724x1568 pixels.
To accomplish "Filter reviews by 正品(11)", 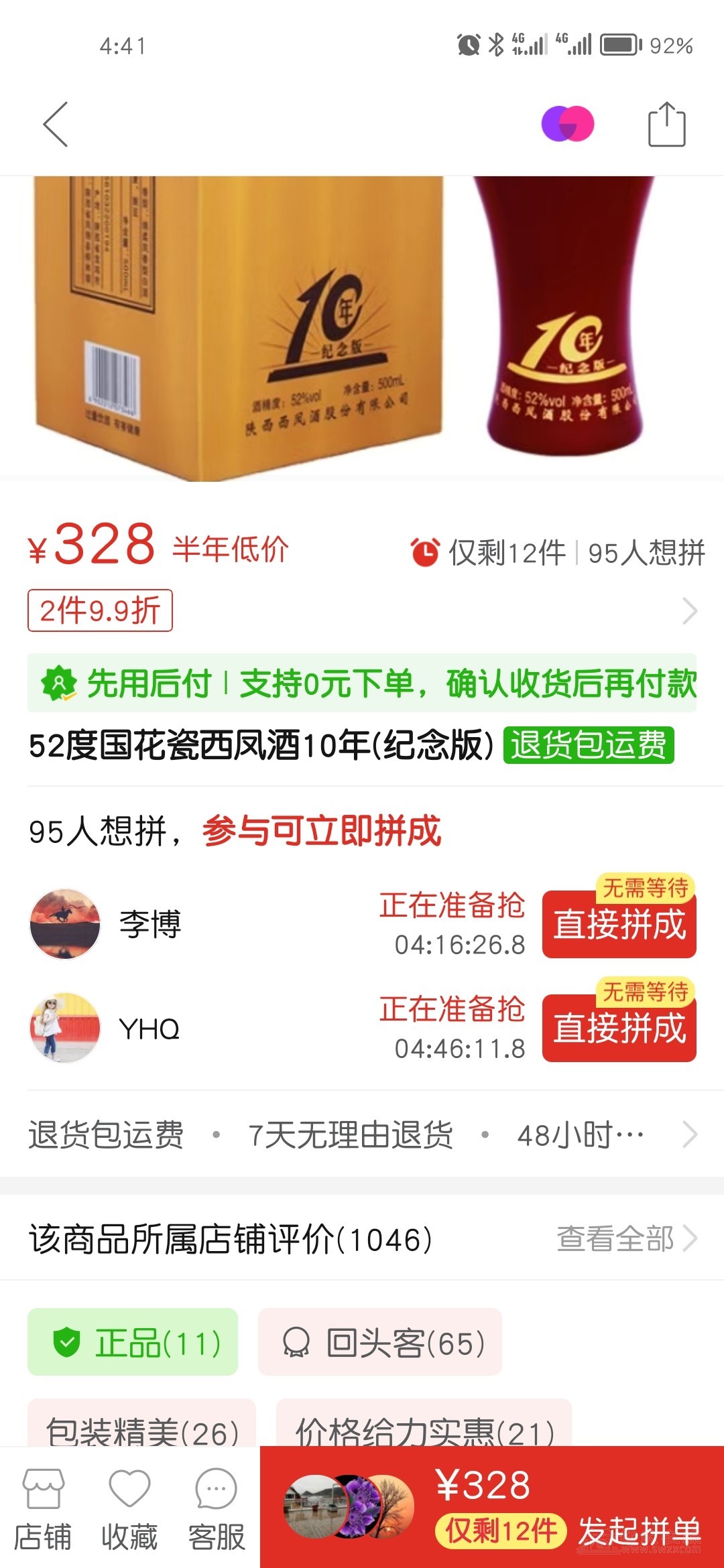I will [x=133, y=1342].
